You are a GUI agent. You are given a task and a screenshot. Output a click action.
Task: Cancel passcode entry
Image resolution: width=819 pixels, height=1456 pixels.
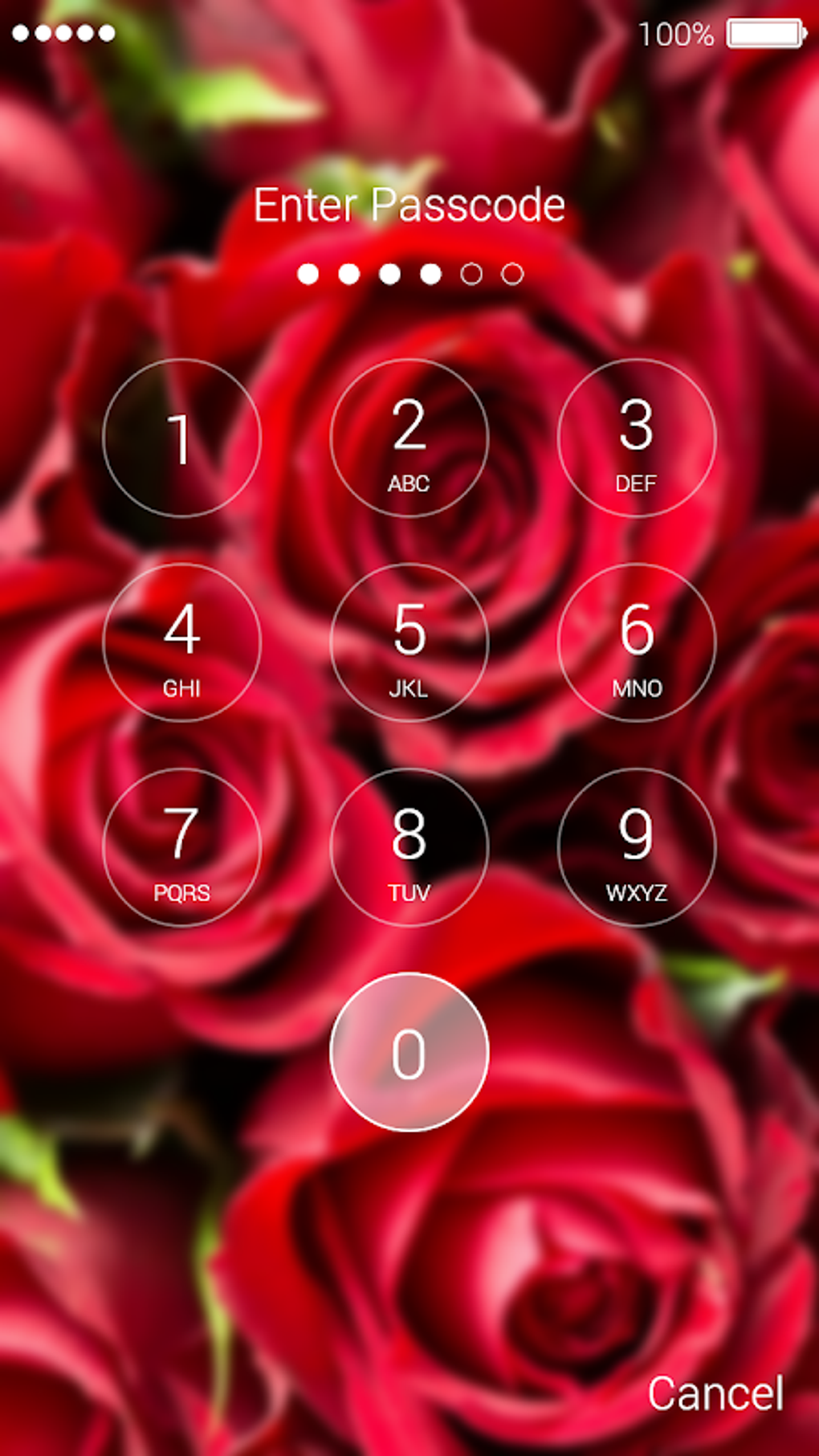tap(715, 1393)
